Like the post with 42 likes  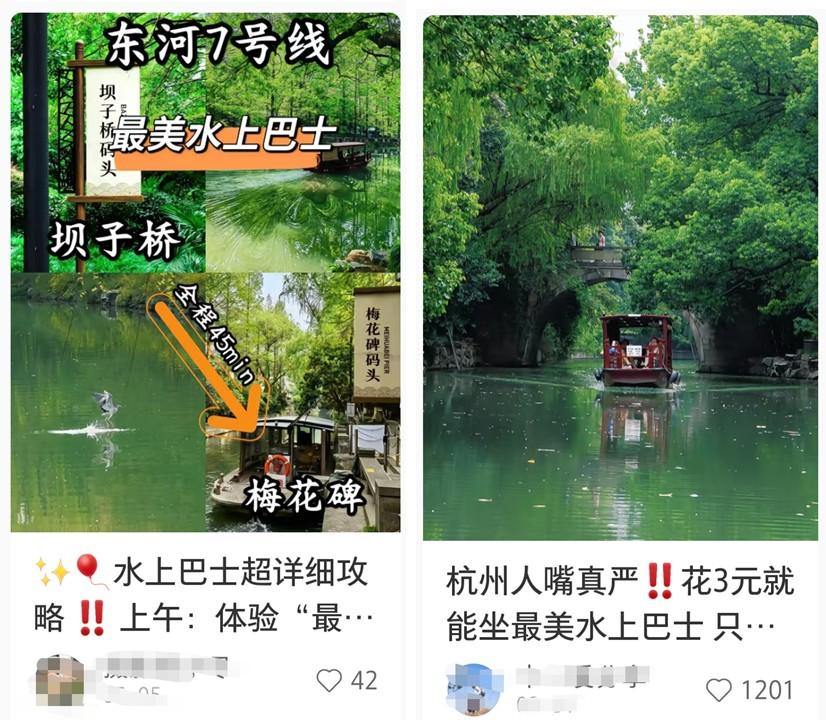point(329,681)
